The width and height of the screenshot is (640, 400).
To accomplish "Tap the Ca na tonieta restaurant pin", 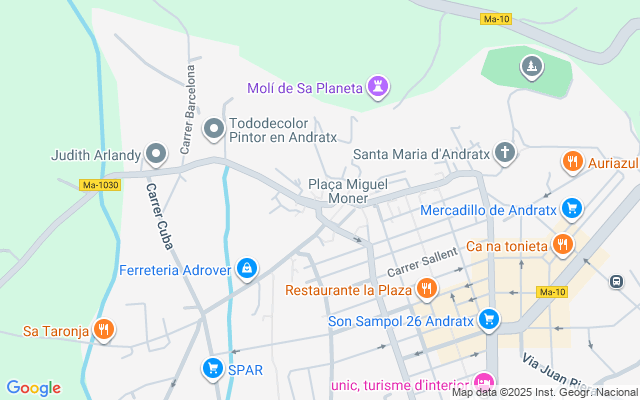I will [x=562, y=245].
